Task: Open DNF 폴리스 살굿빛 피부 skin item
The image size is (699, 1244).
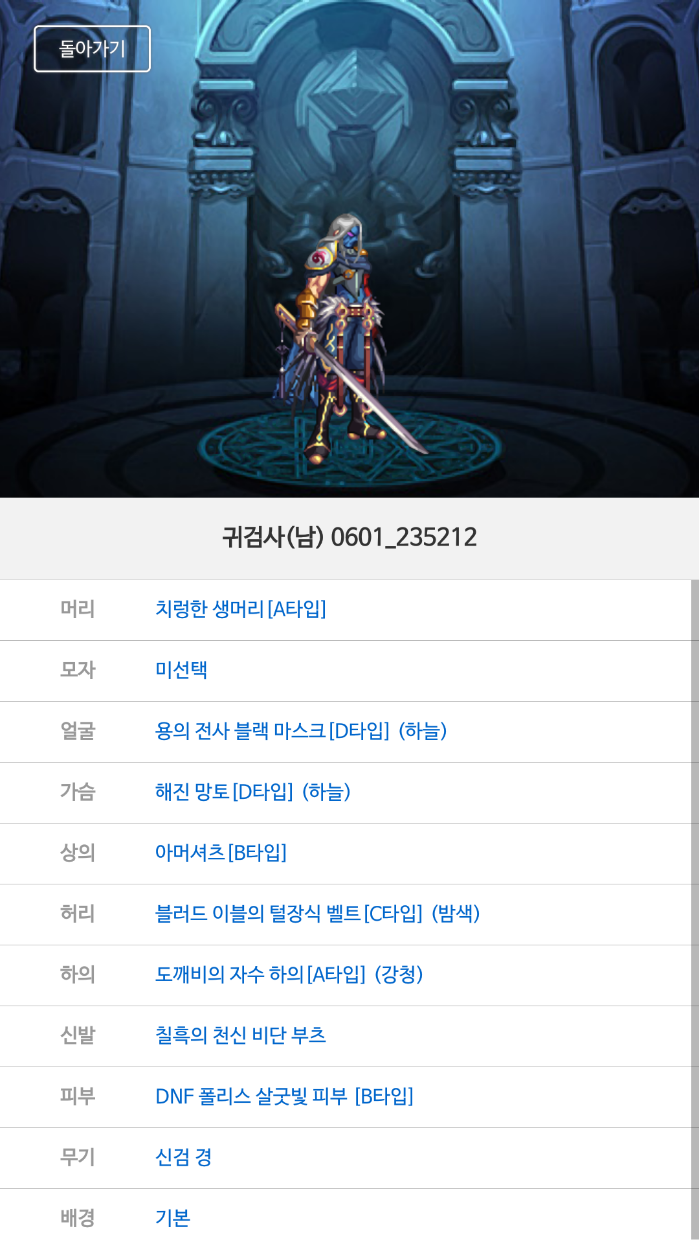Action: tap(284, 1097)
